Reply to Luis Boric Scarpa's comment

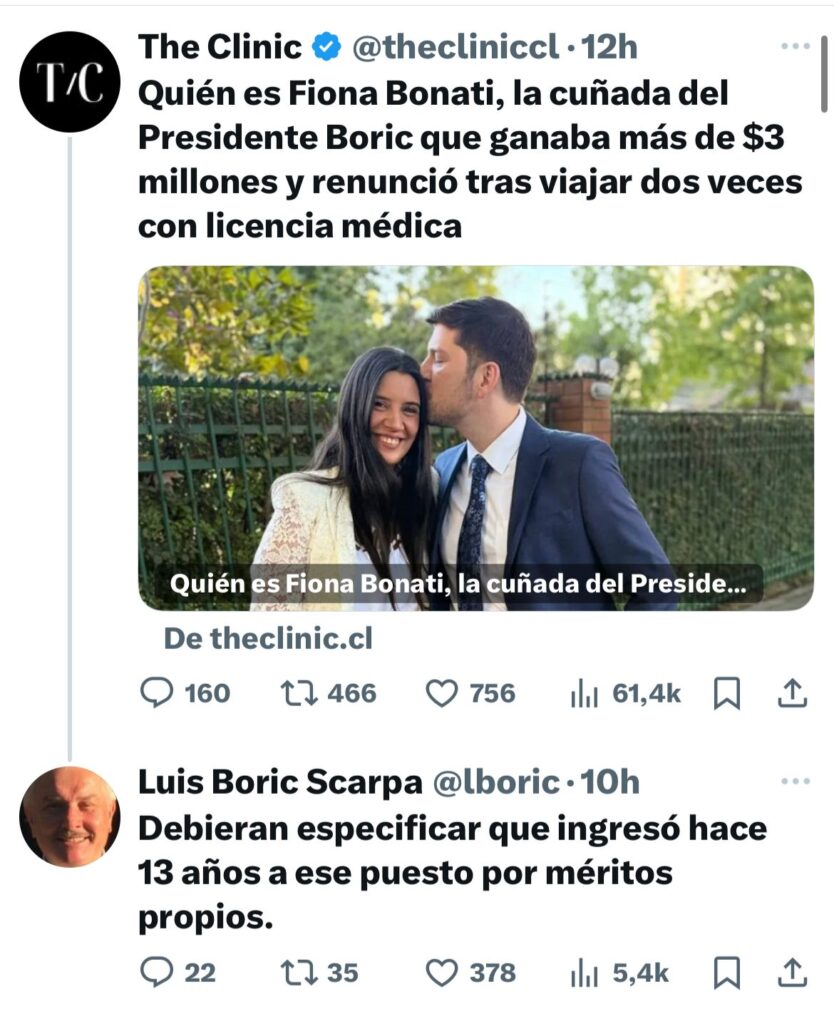[156, 971]
